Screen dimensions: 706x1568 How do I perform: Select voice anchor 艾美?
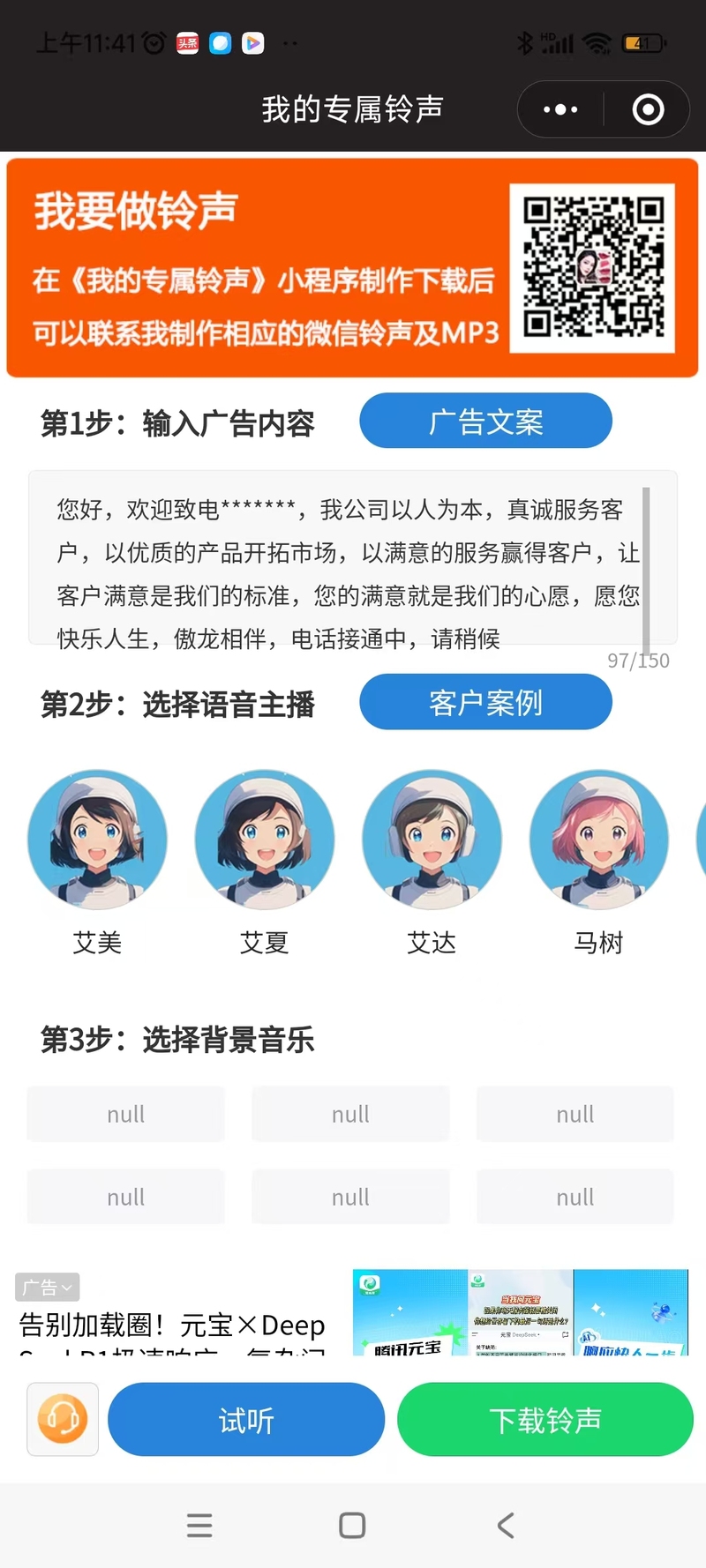(97, 840)
